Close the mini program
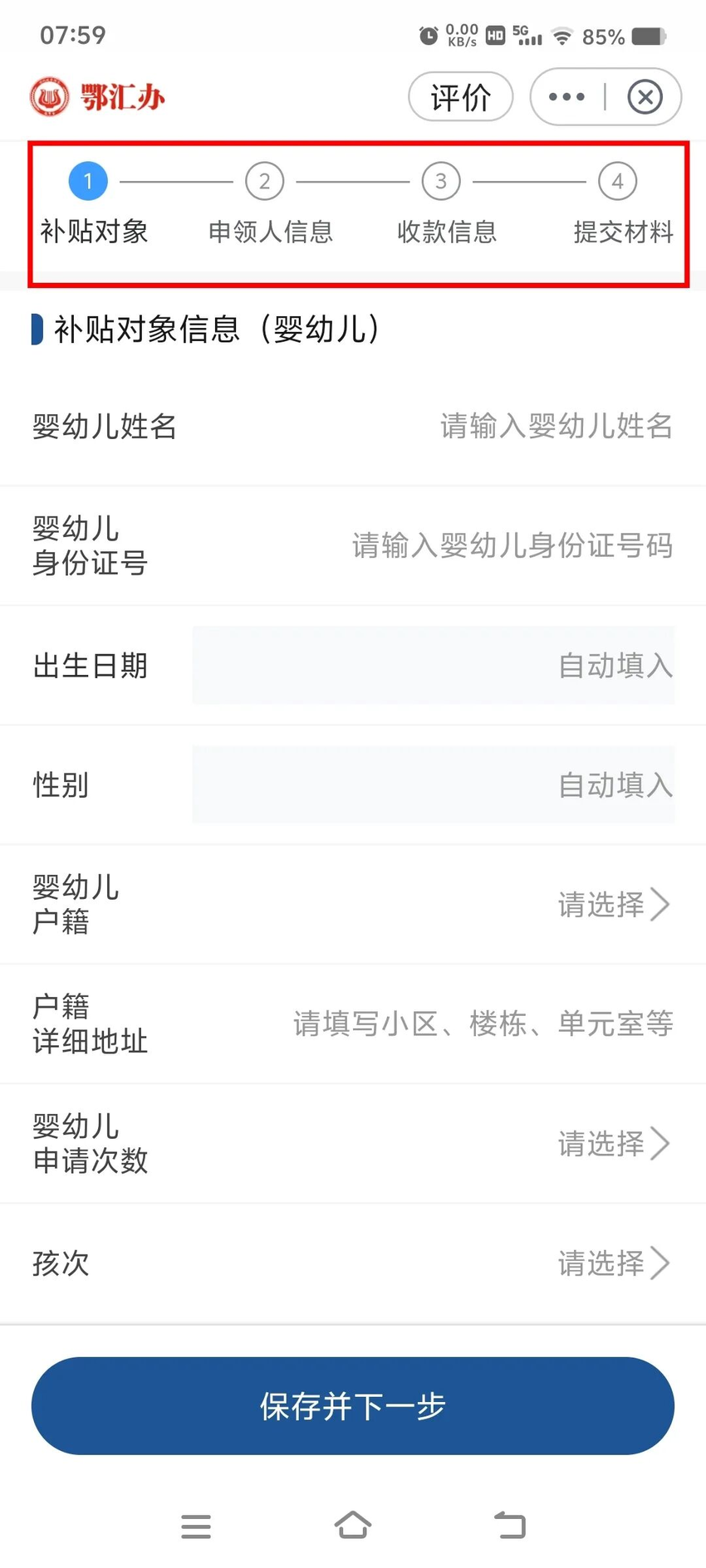The width and height of the screenshot is (706, 1568). click(x=645, y=97)
